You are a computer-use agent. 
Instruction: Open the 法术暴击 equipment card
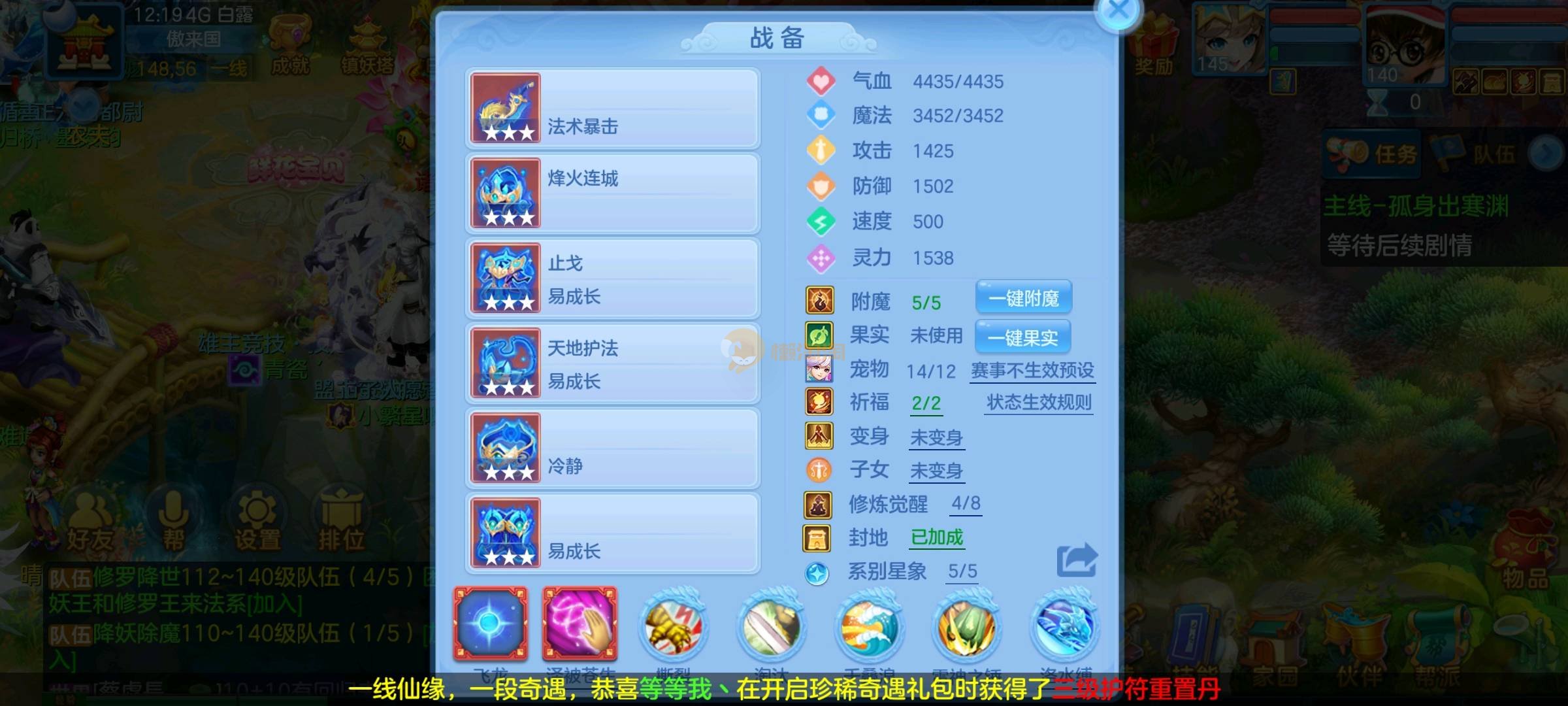tap(612, 109)
